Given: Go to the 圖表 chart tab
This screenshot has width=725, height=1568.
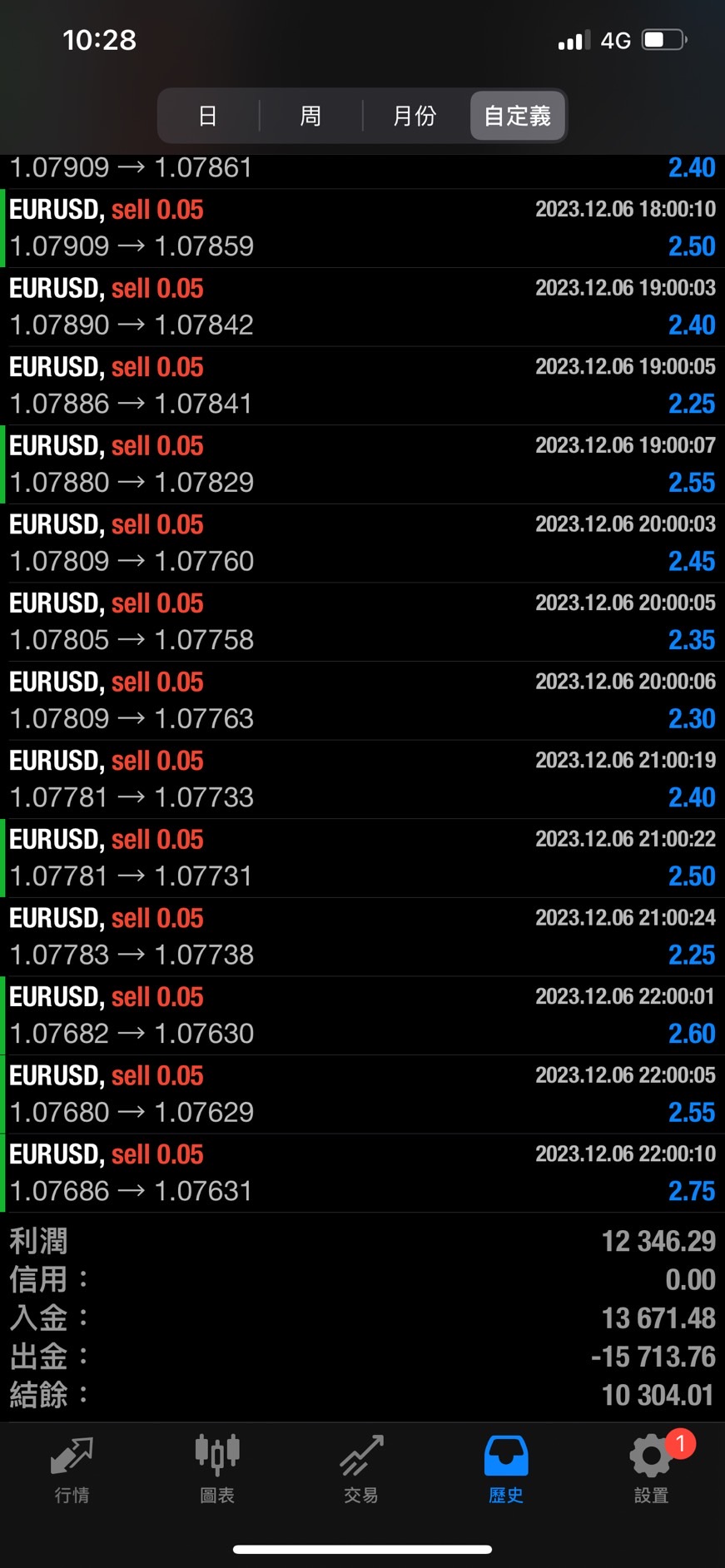Looking at the screenshot, I should 217,1470.
